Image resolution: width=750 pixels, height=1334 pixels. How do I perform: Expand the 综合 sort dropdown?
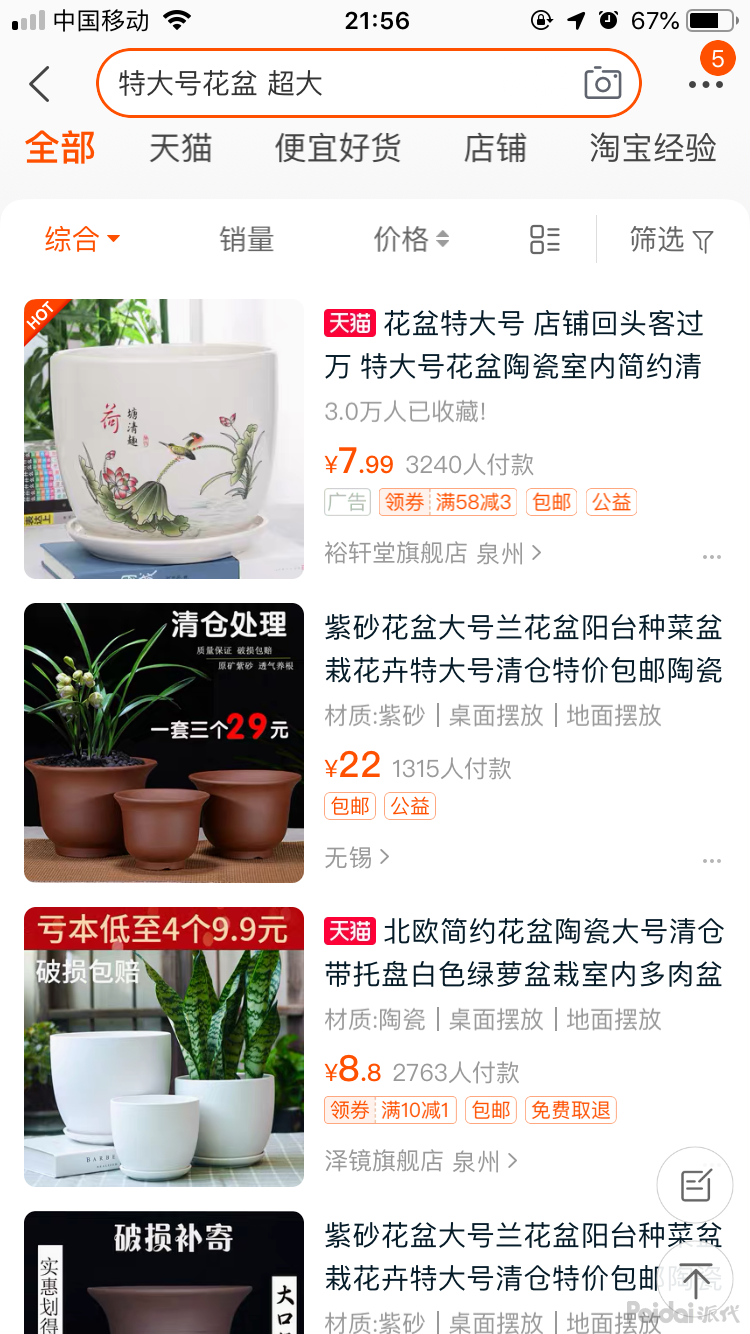[x=82, y=239]
